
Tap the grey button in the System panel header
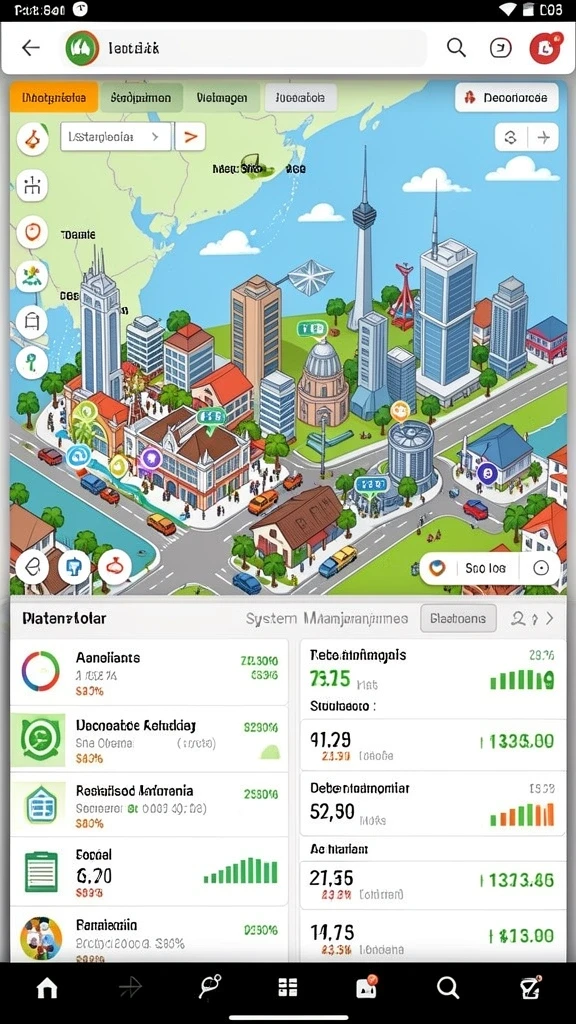tap(458, 618)
